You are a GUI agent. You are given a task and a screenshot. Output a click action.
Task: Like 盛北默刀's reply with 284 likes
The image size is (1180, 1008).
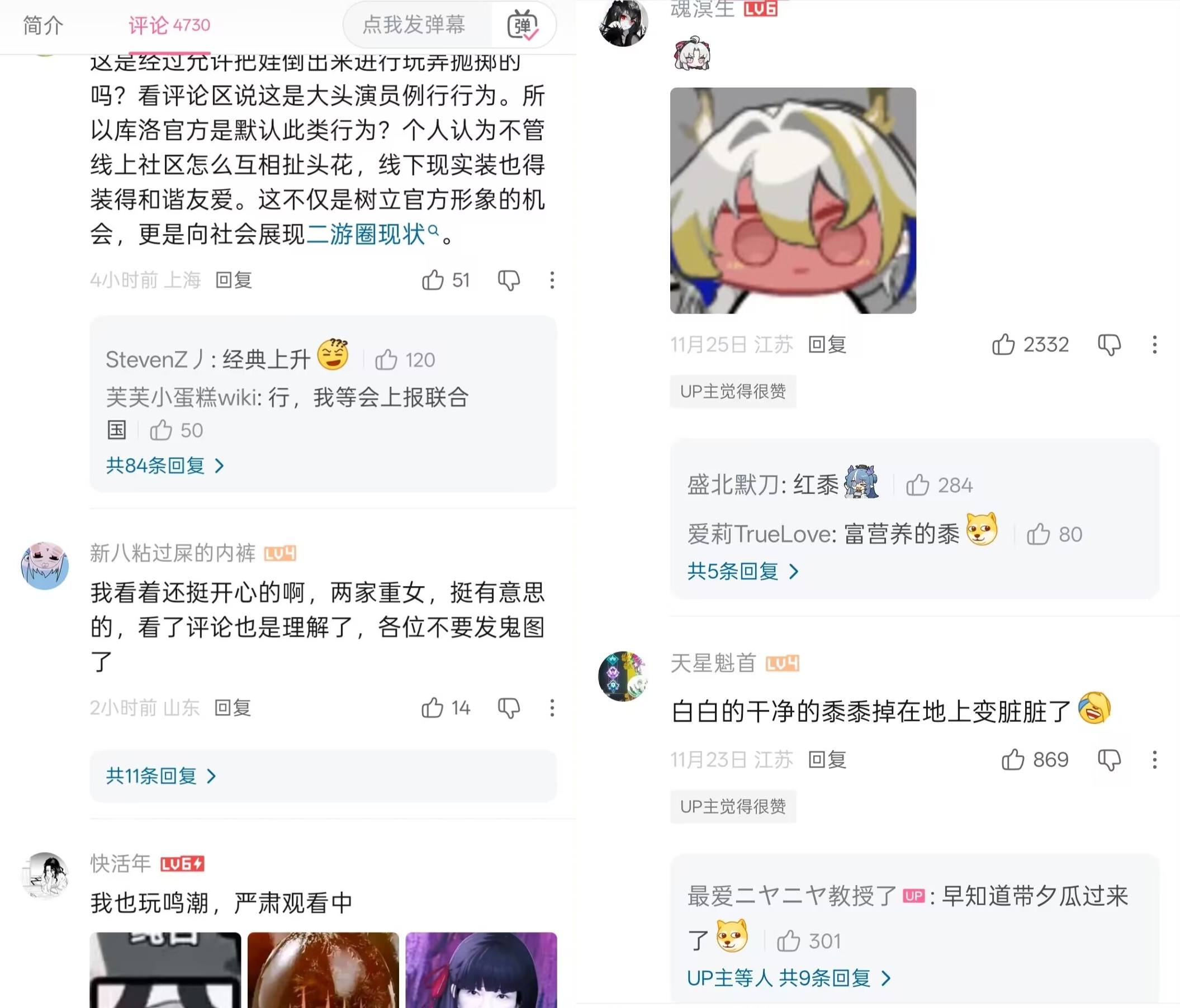click(x=917, y=486)
